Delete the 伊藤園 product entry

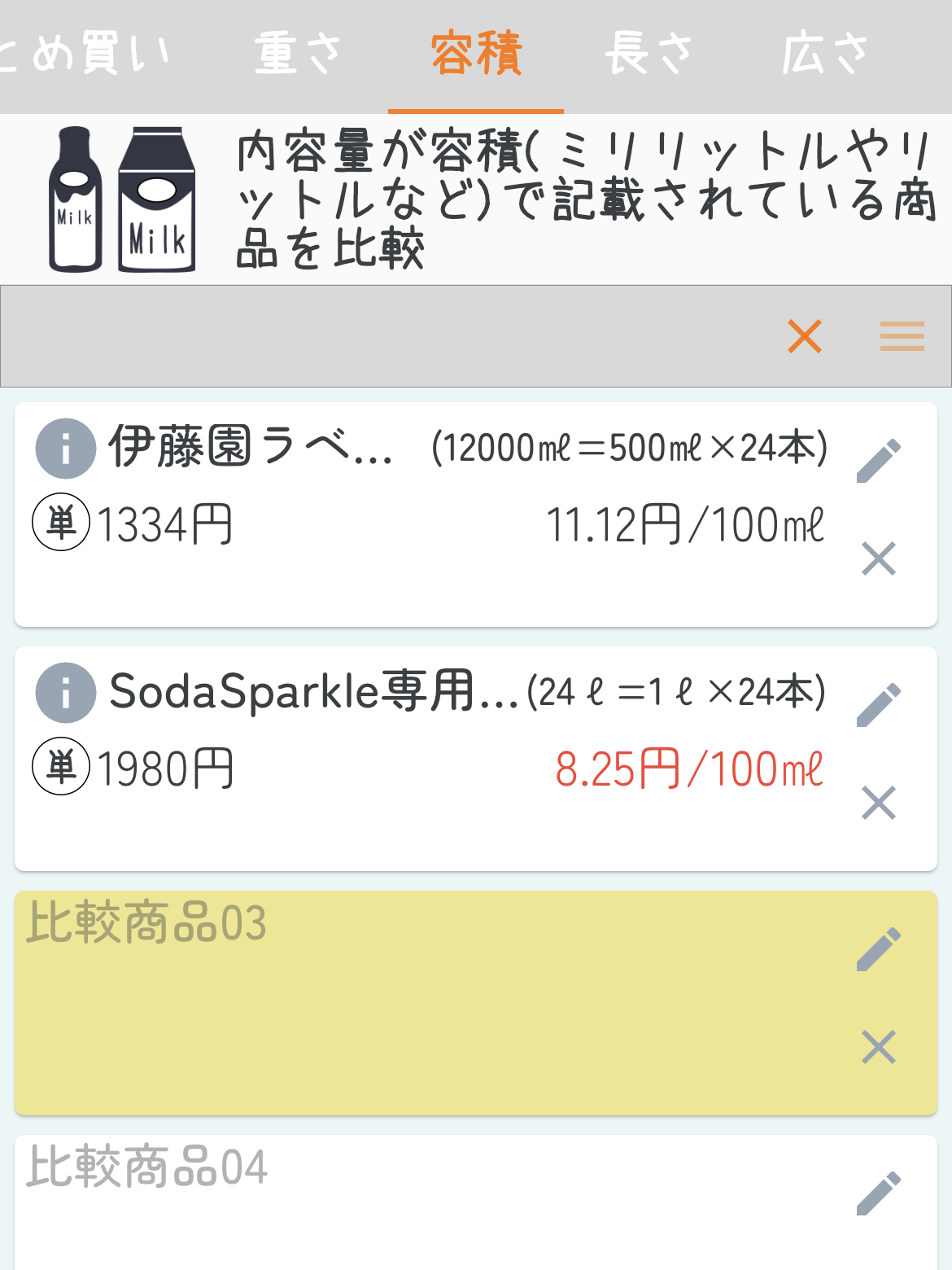879,558
